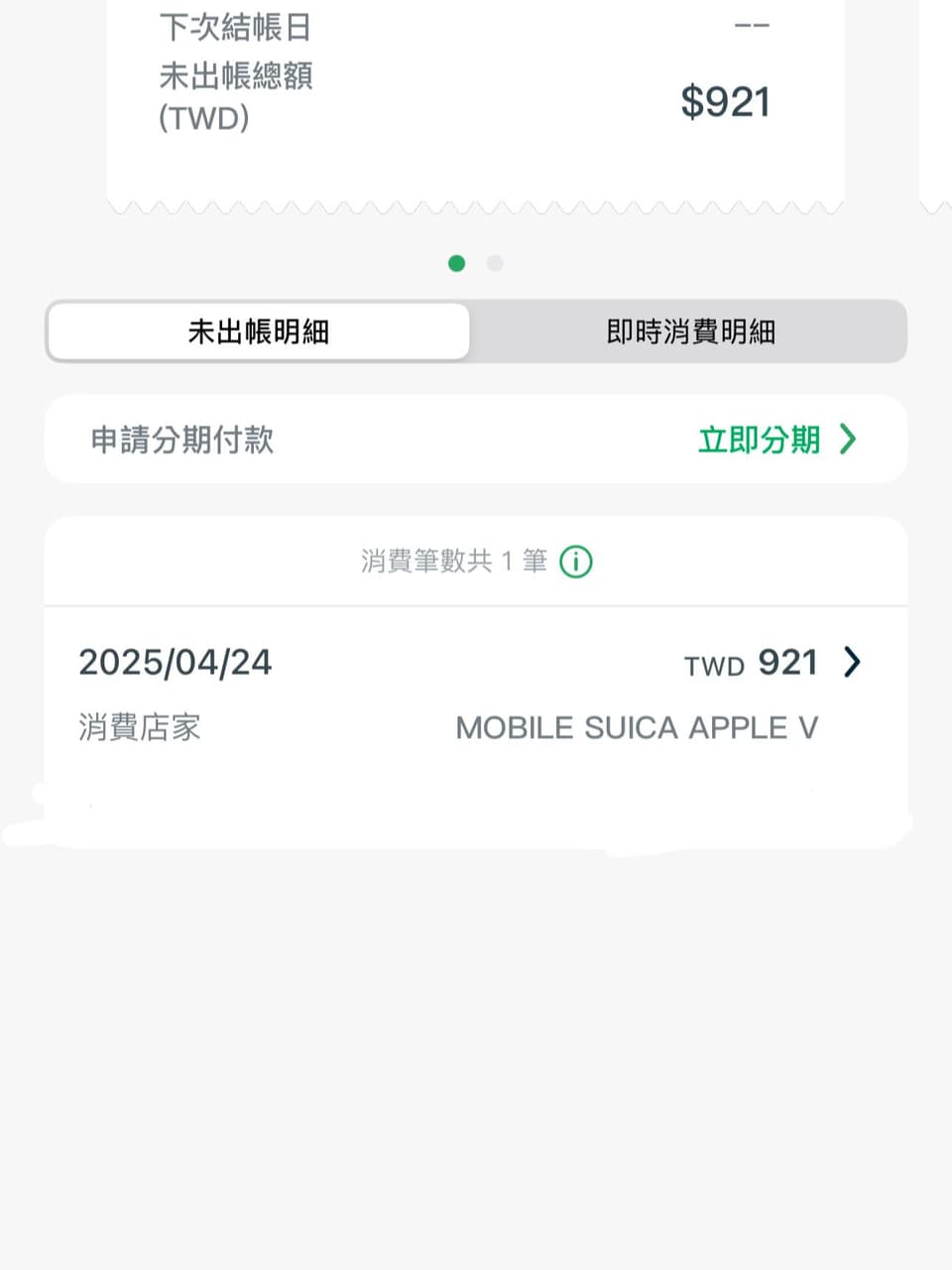Tap the circled information symbol in transaction summary
Screen dimensions: 952x1270
pos(575,562)
